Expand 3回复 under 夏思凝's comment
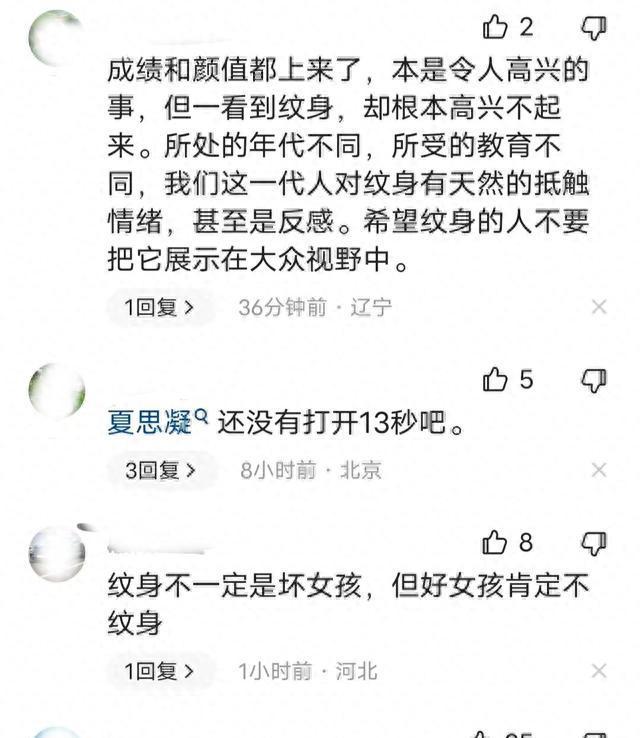 pyautogui.click(x=160, y=469)
